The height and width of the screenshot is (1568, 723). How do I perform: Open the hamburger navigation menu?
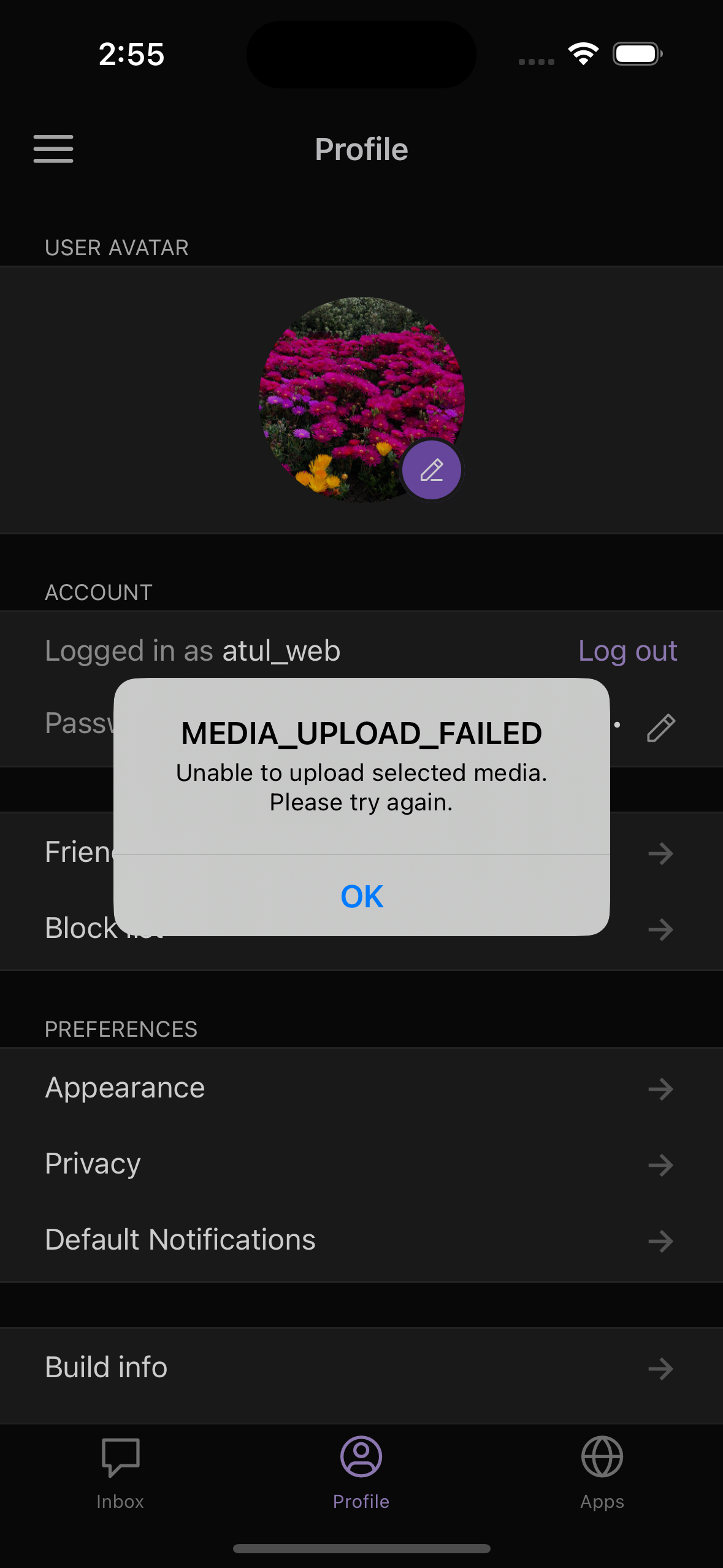53,148
